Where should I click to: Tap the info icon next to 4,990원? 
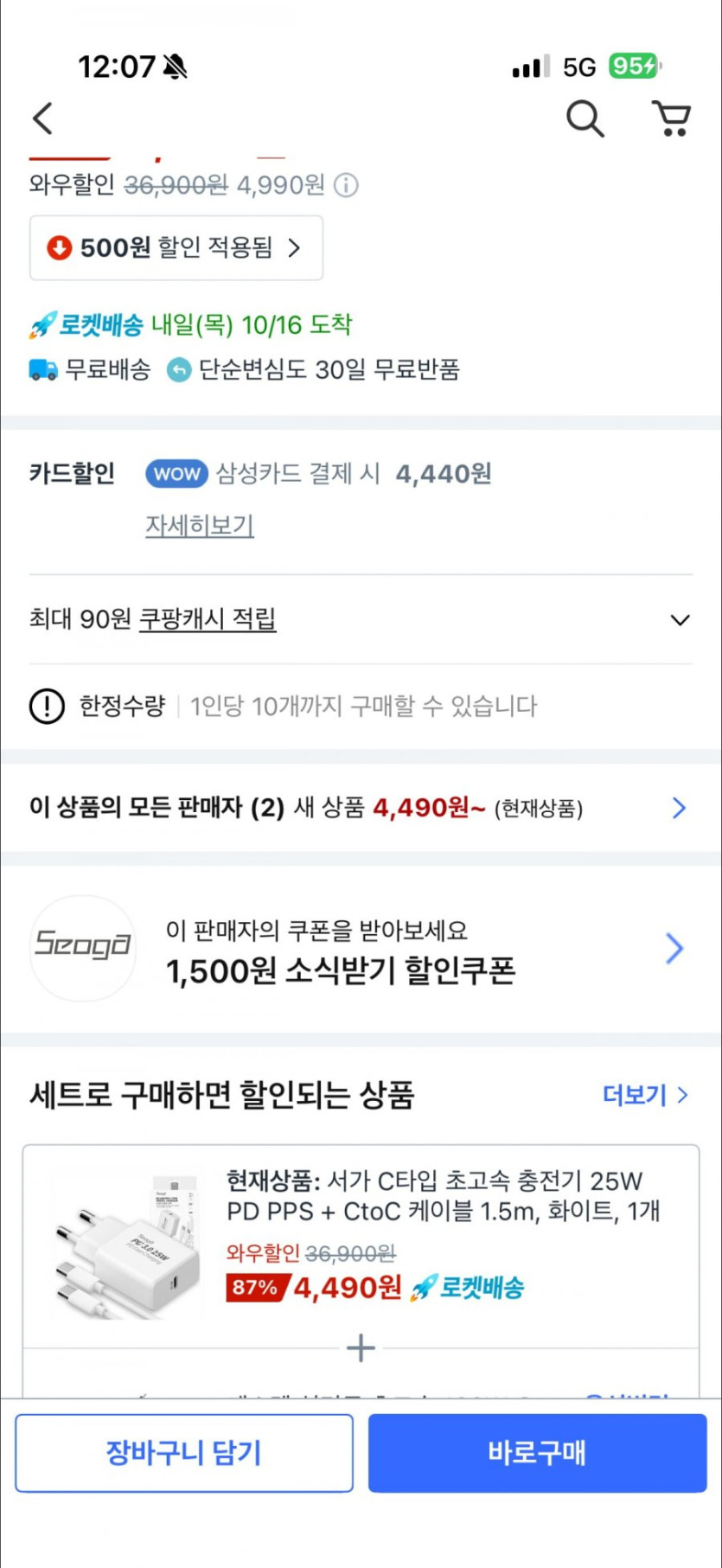pos(346,185)
